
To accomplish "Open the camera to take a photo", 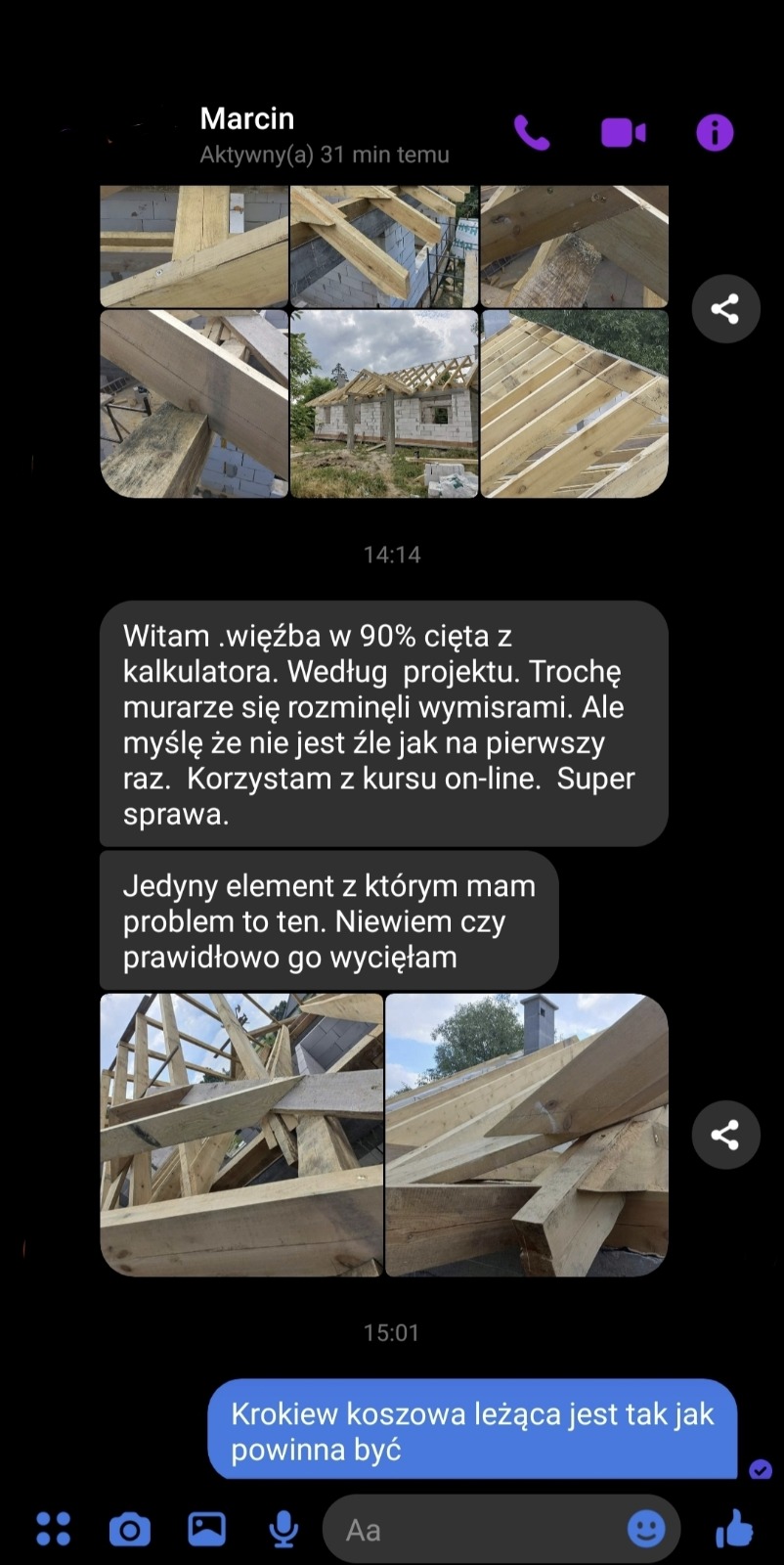I will point(129,1529).
